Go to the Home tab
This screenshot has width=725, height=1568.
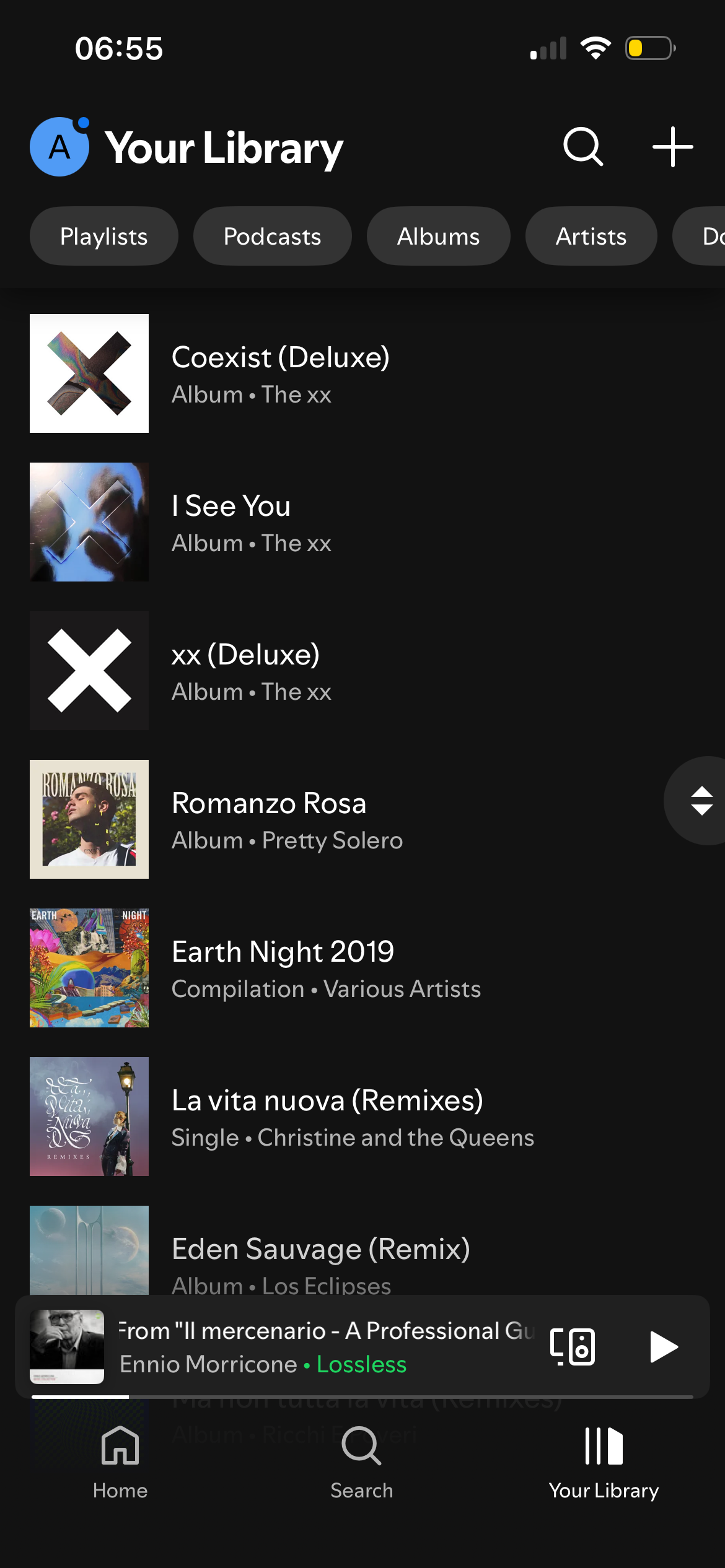120,1461
